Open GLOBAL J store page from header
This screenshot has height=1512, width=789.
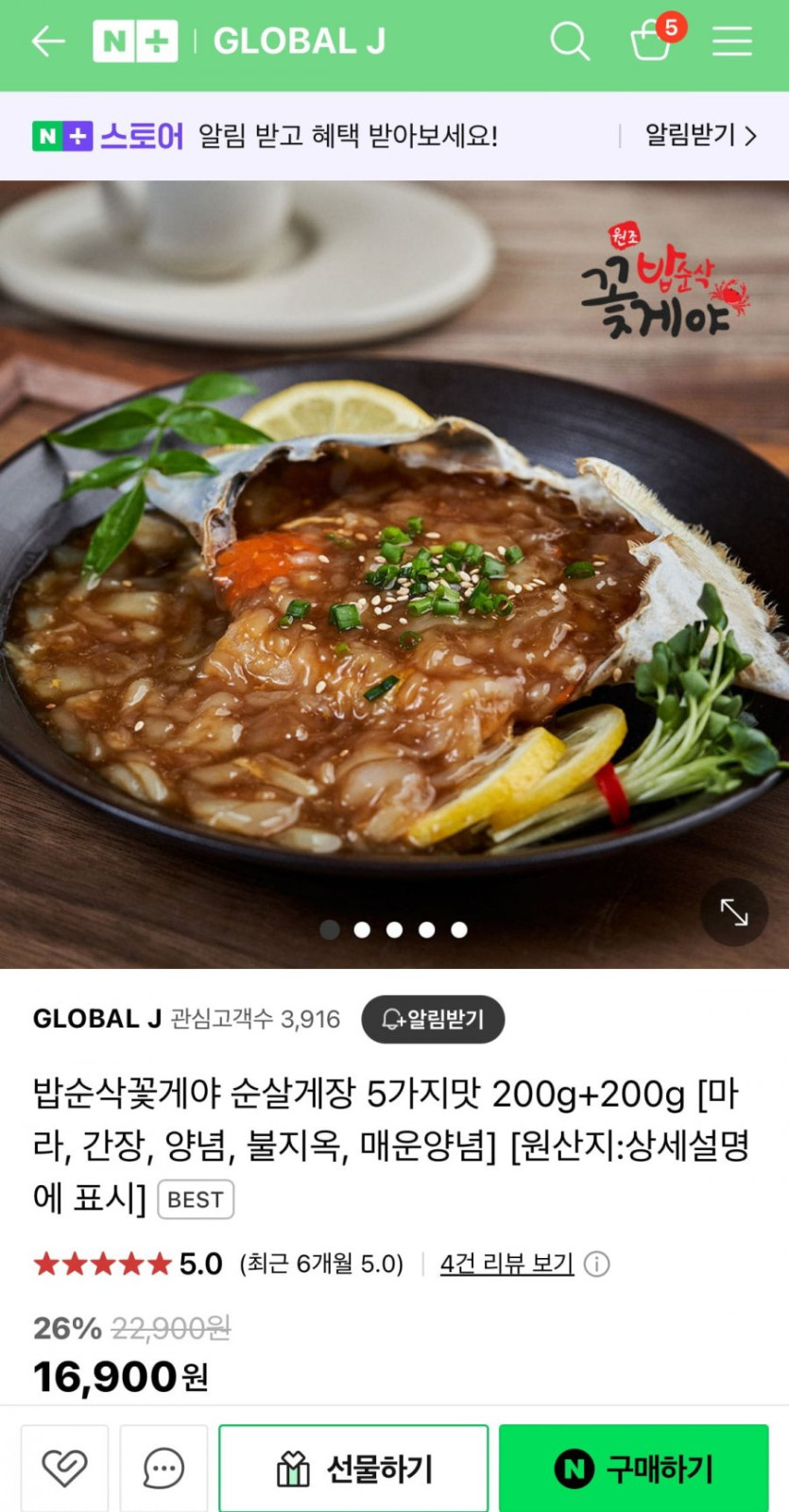[299, 42]
